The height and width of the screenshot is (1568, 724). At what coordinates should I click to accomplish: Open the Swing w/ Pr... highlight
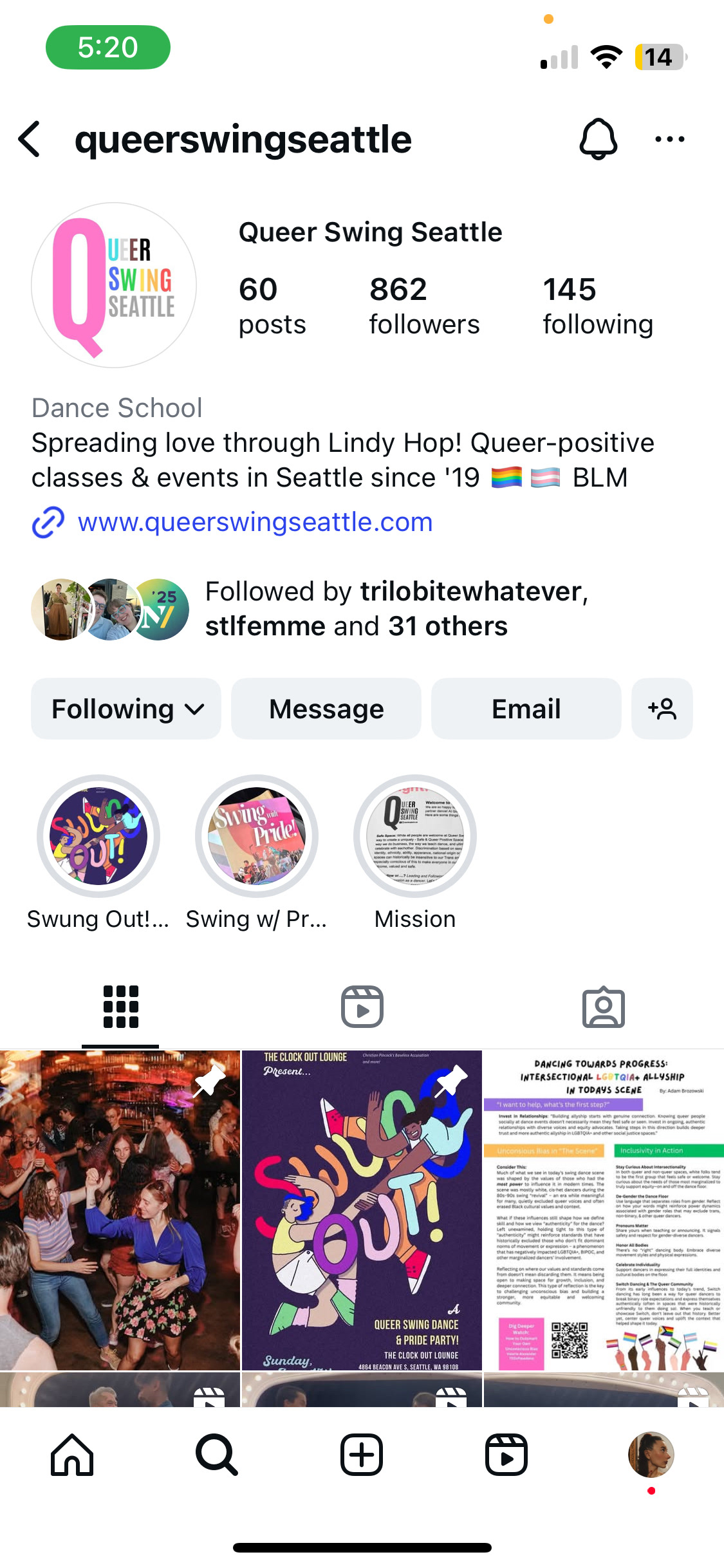pyautogui.click(x=257, y=836)
